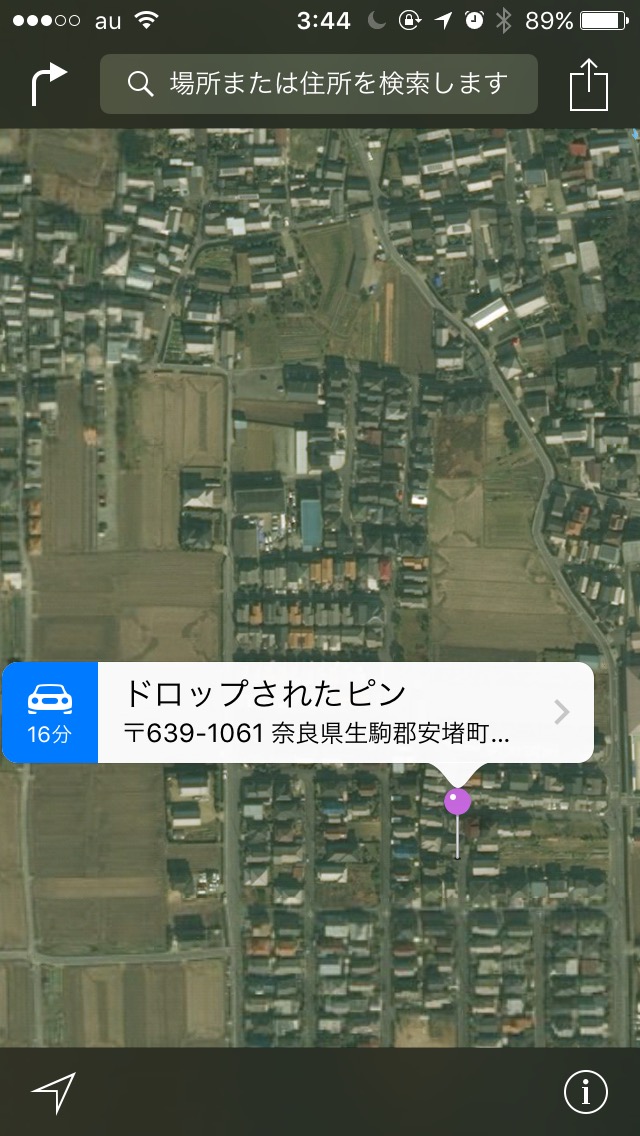Tap the place or address search field

pos(318,84)
